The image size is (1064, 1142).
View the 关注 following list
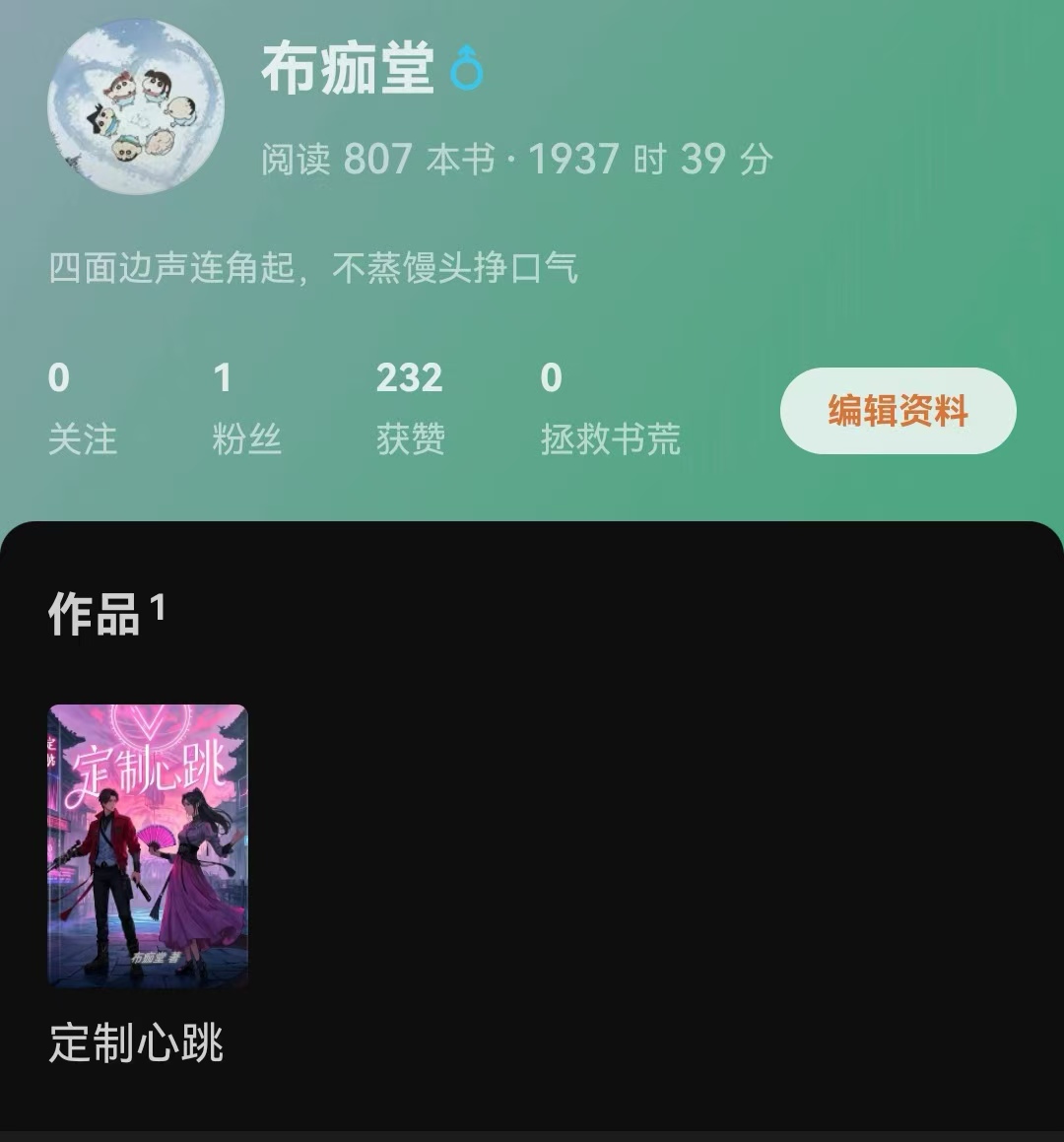(x=83, y=439)
